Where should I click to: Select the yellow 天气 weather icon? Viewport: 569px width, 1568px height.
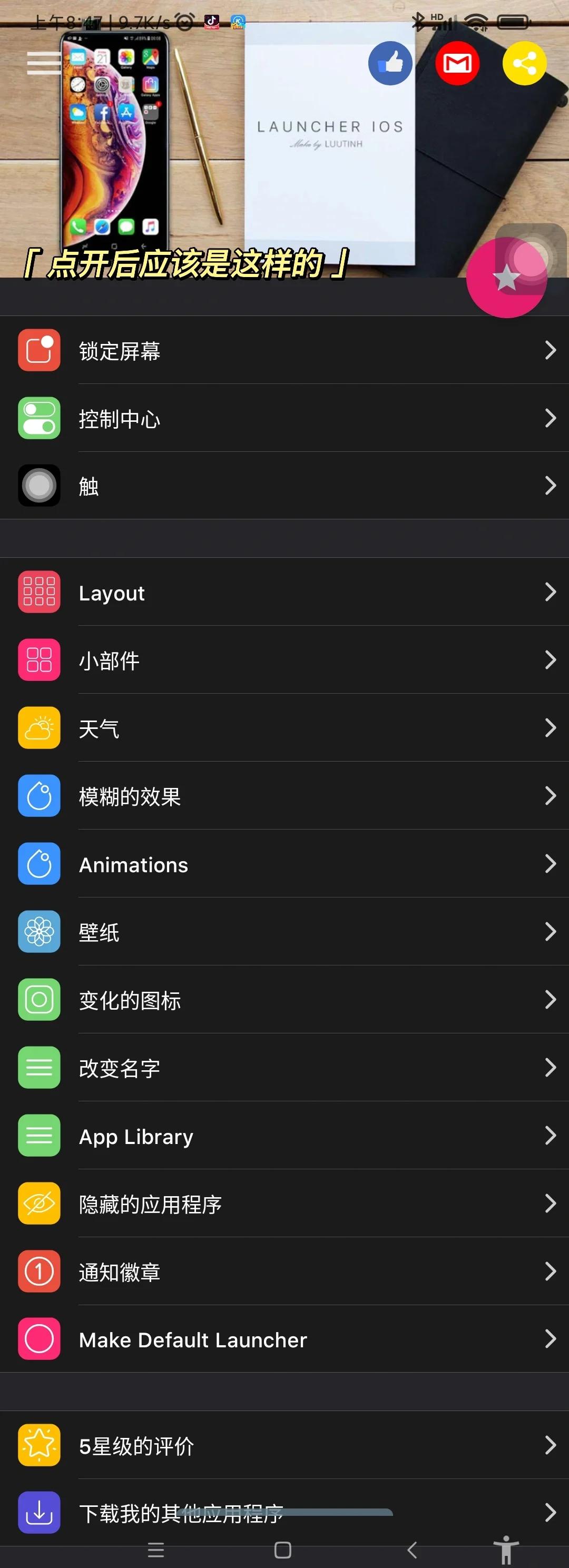[39, 728]
